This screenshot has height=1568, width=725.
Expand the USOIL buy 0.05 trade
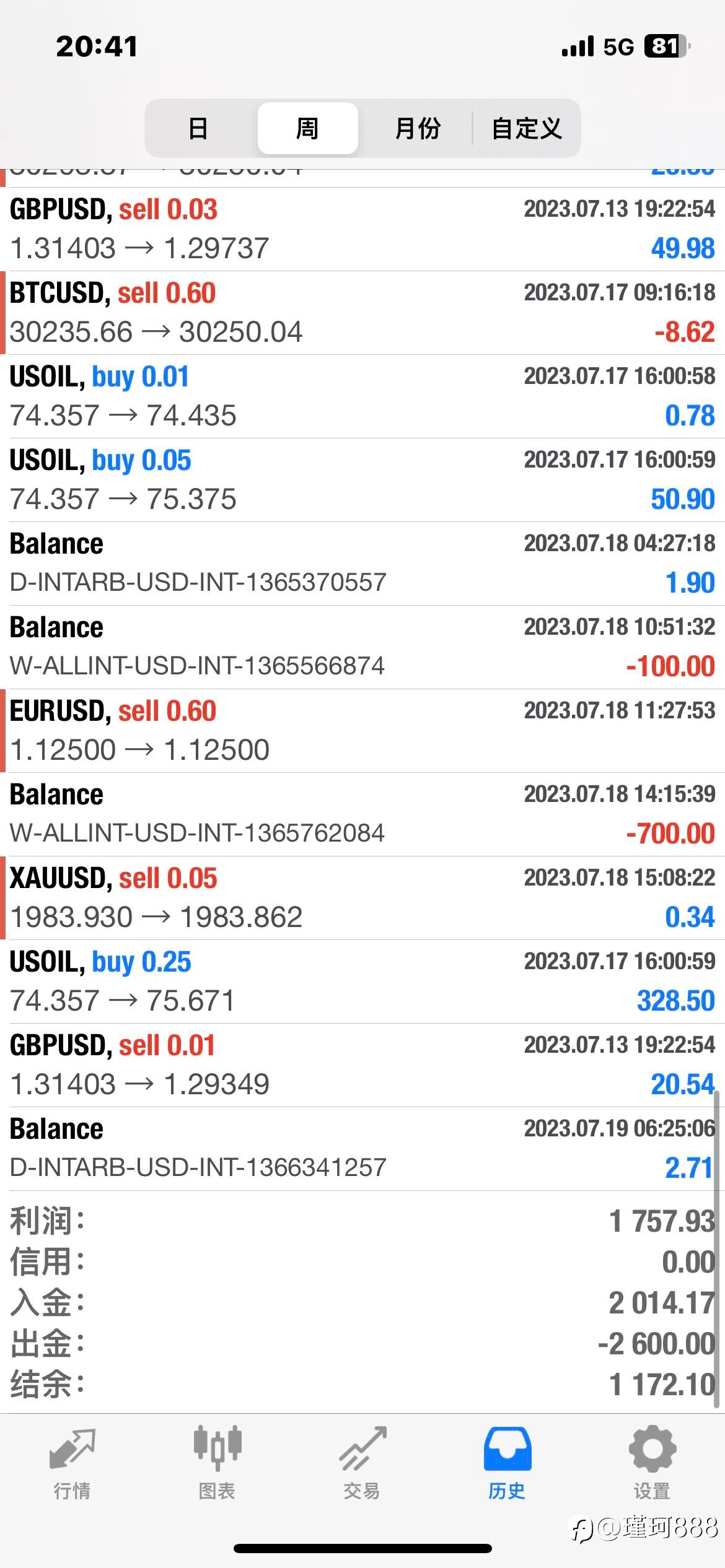pyautogui.click(x=362, y=480)
